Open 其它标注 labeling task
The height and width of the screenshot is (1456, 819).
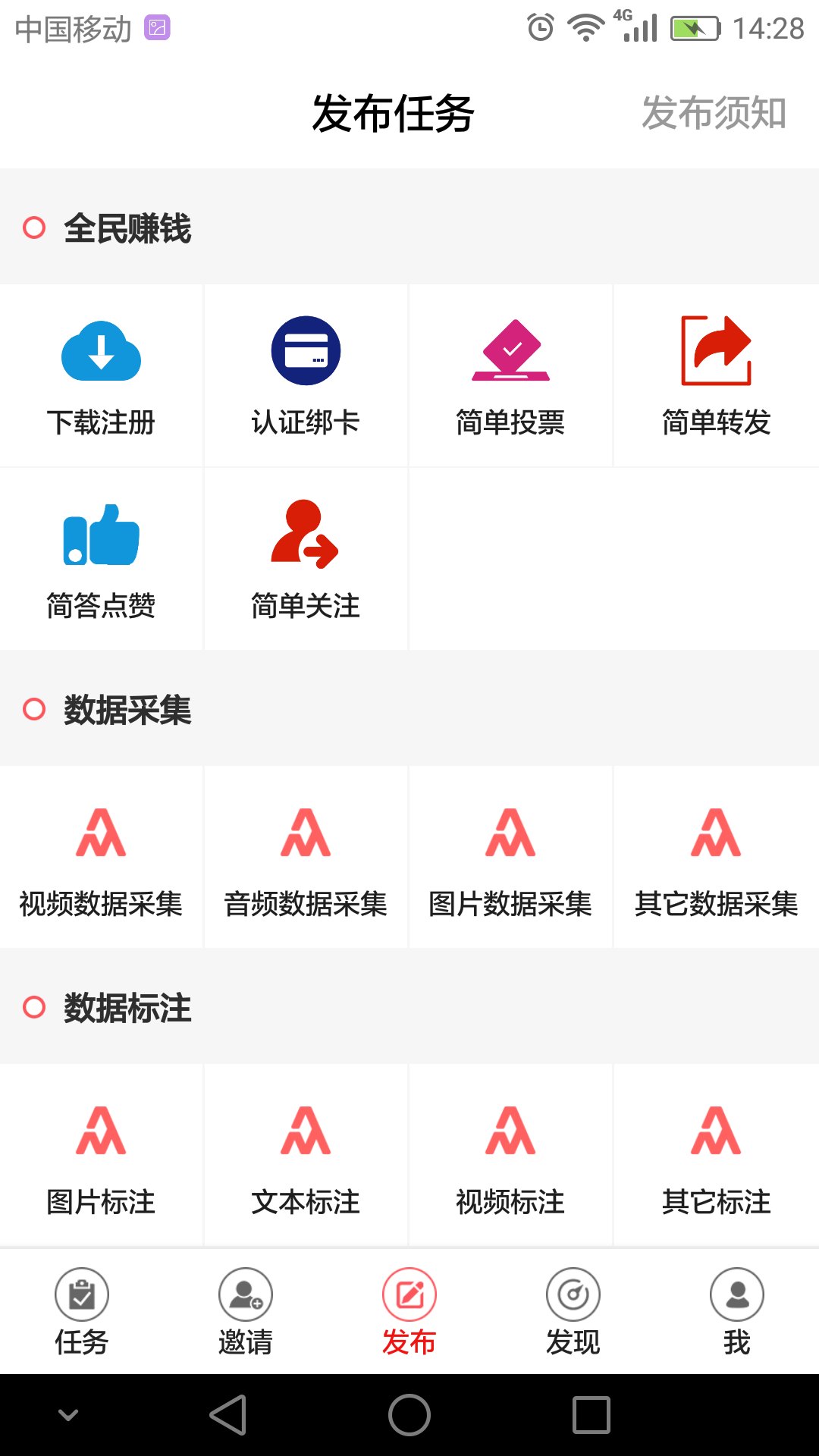point(716,1156)
